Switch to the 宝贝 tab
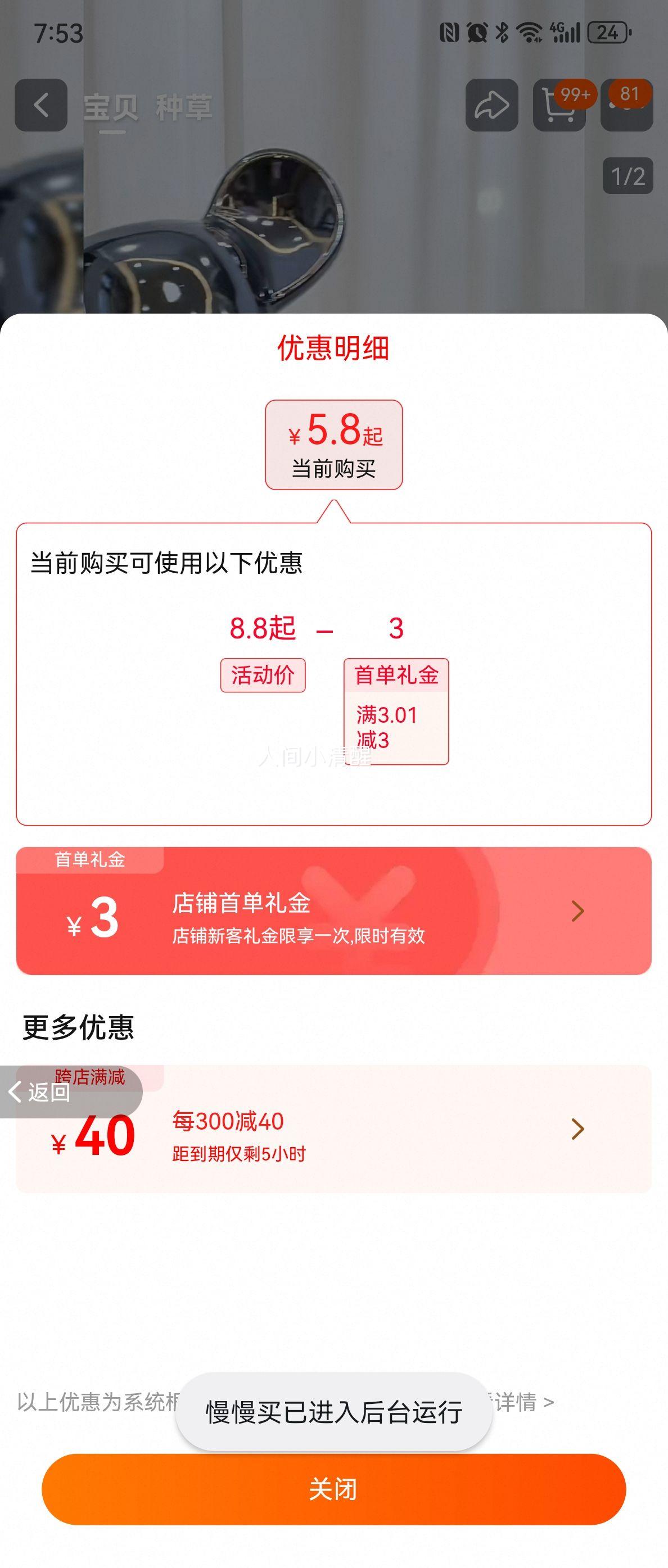668x1568 pixels. coord(111,108)
